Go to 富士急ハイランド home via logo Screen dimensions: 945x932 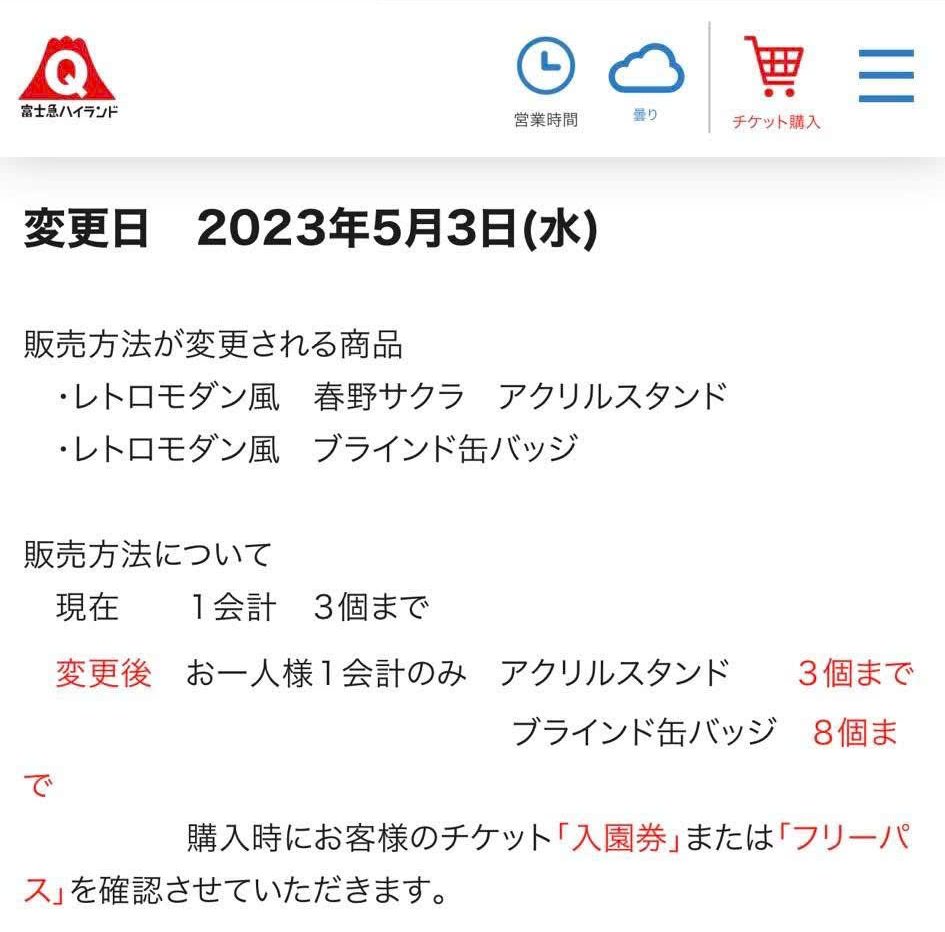(68, 78)
